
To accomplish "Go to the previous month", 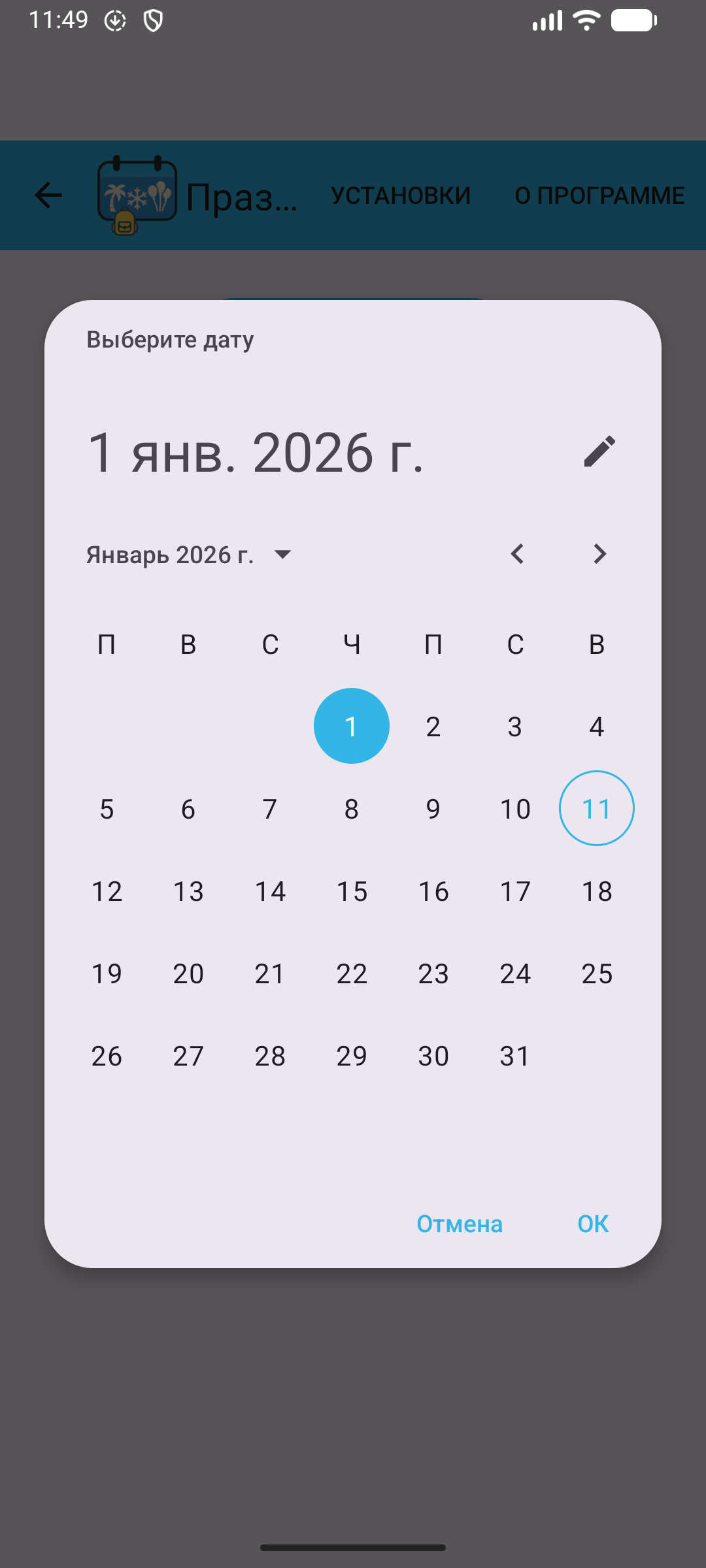I will [x=517, y=554].
